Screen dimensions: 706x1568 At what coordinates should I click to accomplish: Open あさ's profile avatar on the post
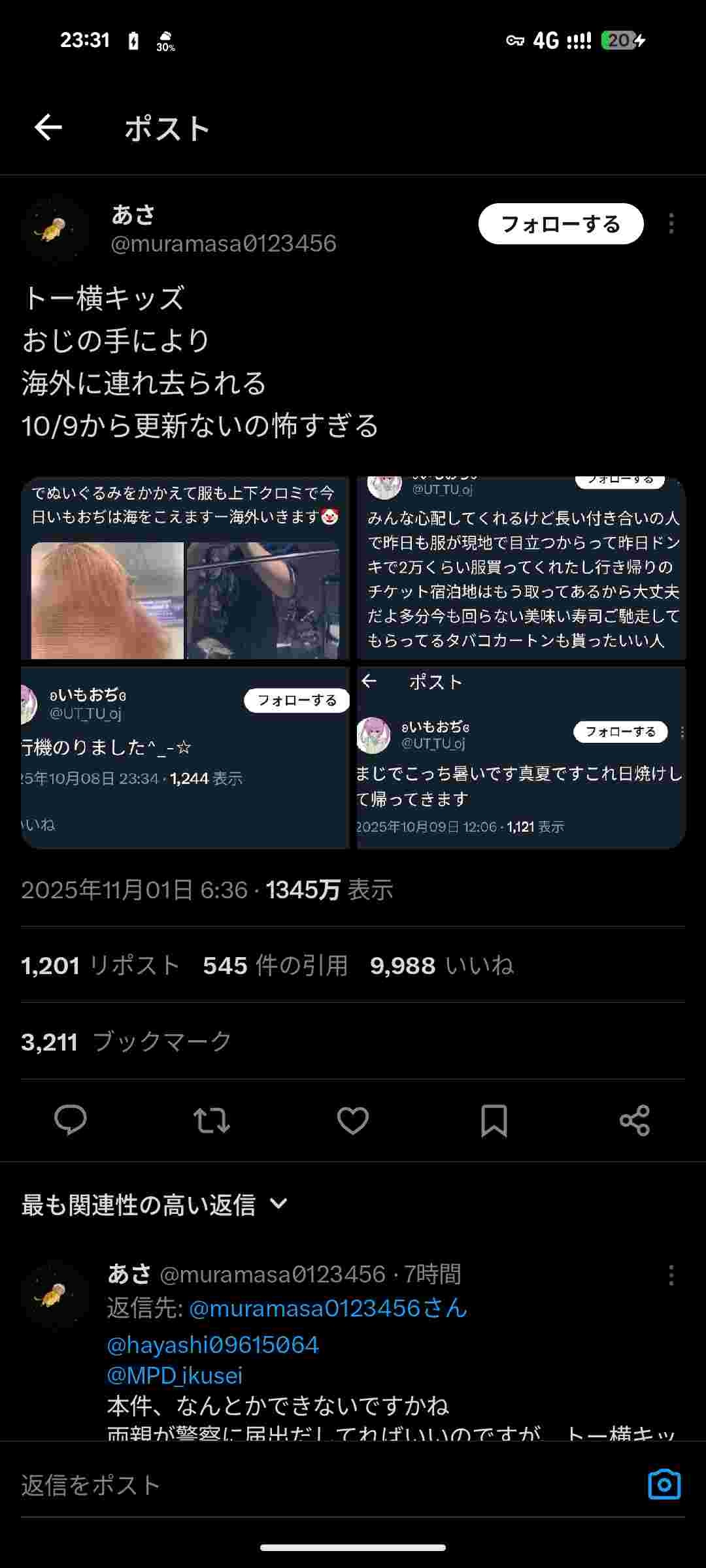click(x=55, y=229)
